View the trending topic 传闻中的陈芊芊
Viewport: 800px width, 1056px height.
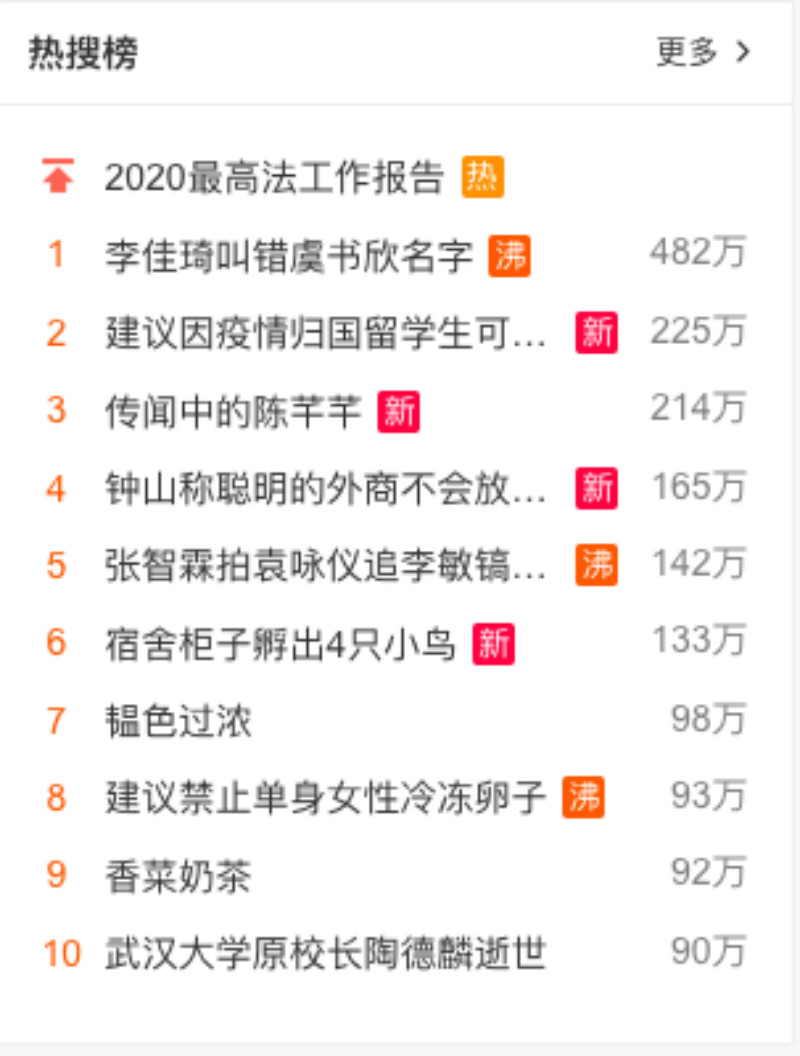[x=232, y=410]
